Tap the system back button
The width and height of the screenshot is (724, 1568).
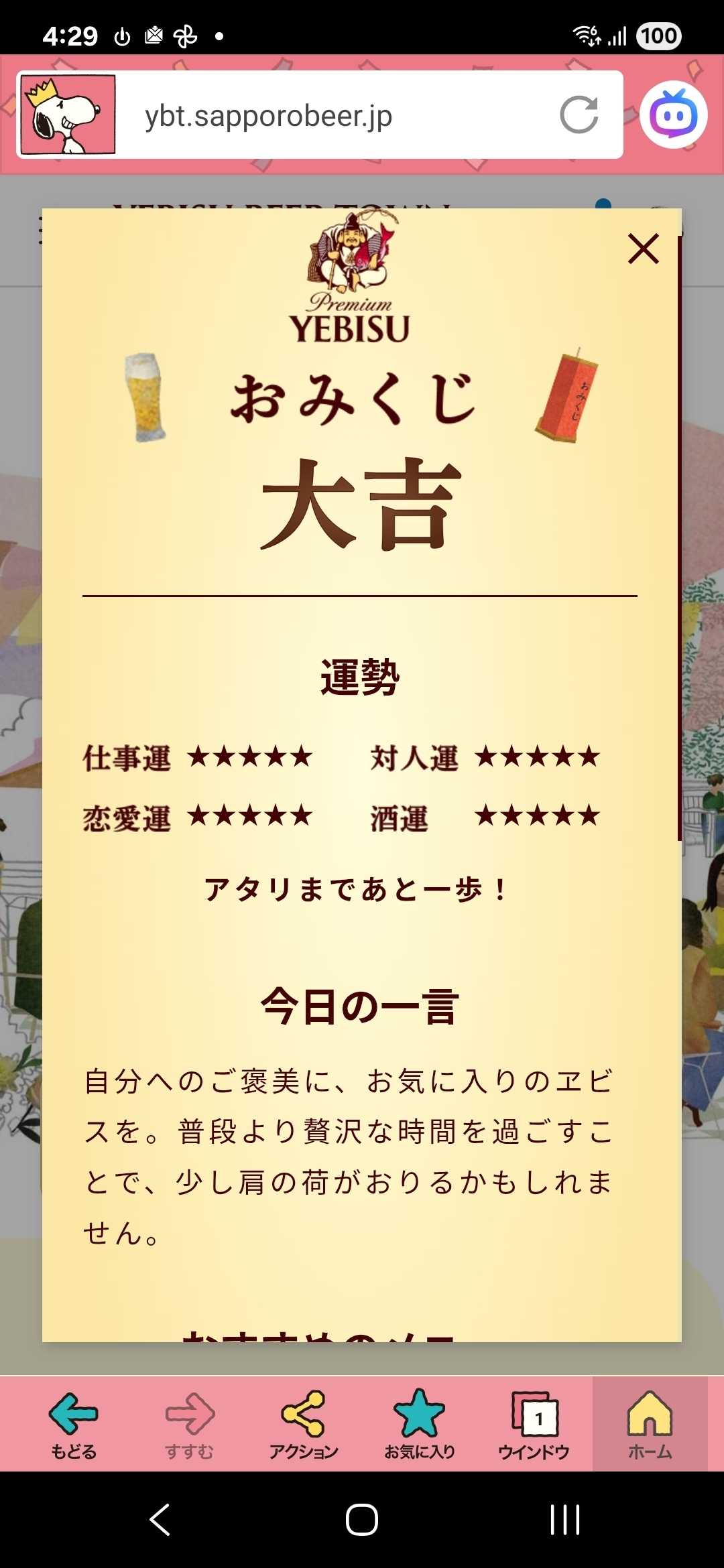pos(160,1519)
